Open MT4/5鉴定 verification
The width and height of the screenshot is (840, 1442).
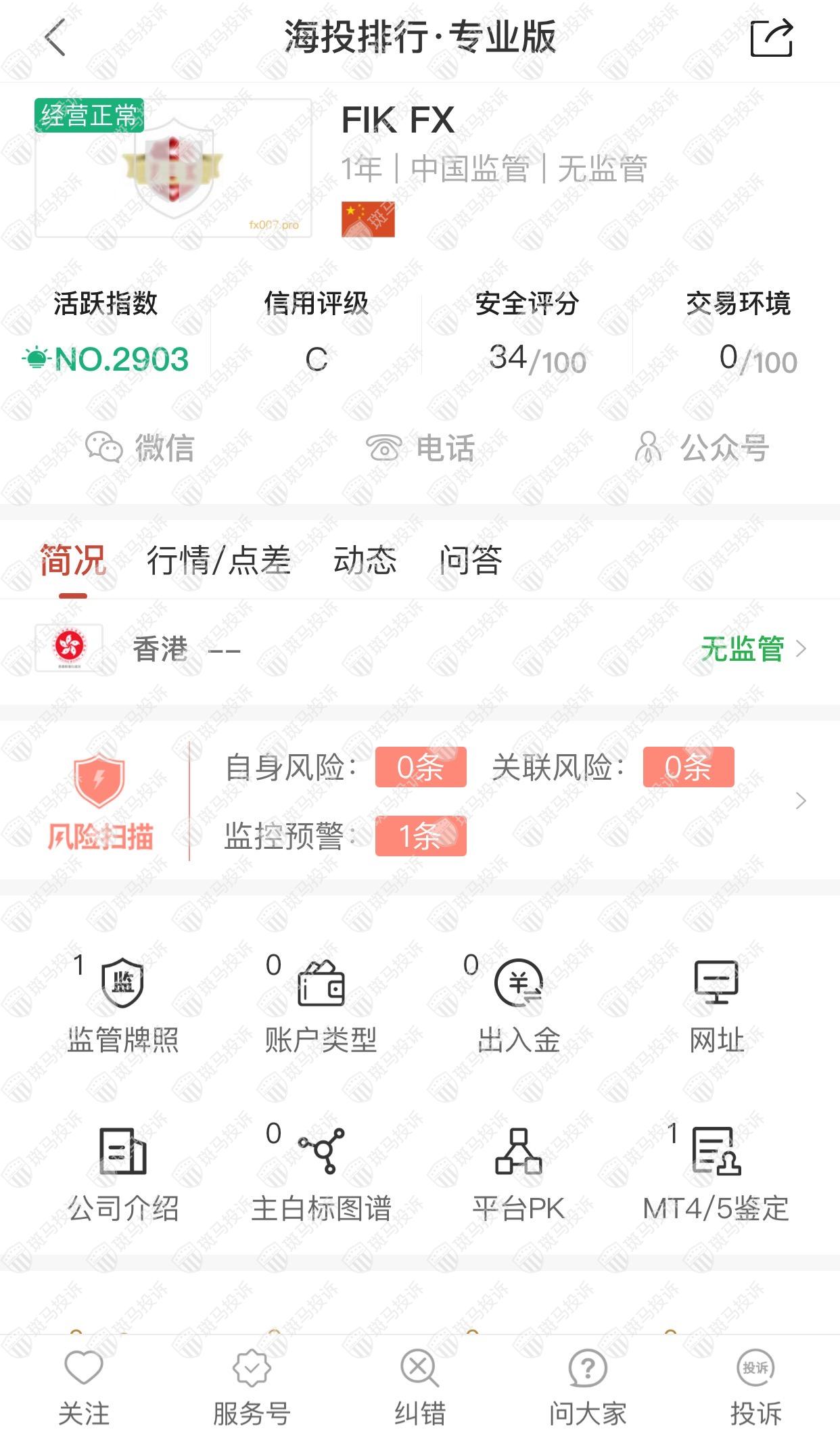[716, 1173]
